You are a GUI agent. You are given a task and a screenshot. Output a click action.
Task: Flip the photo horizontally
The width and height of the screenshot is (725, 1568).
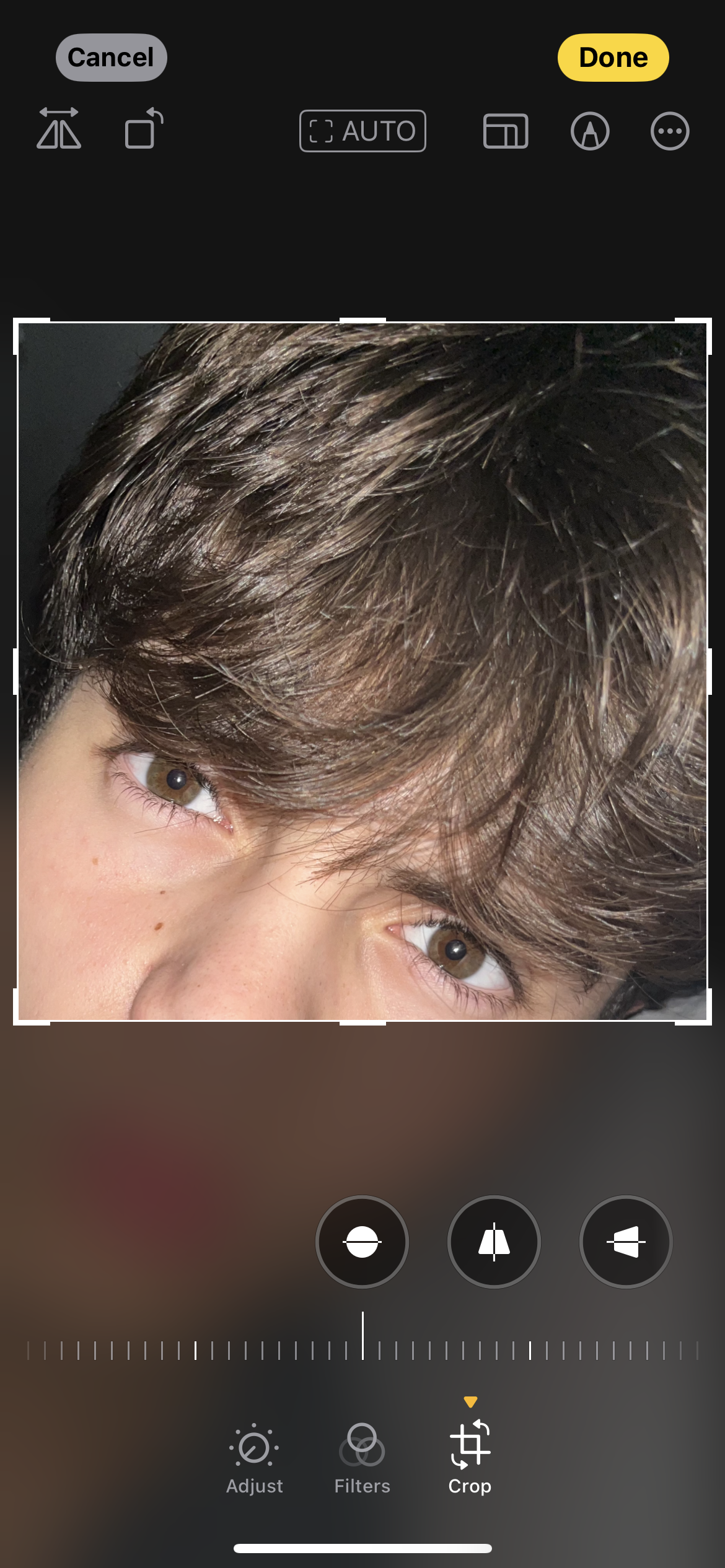59,129
